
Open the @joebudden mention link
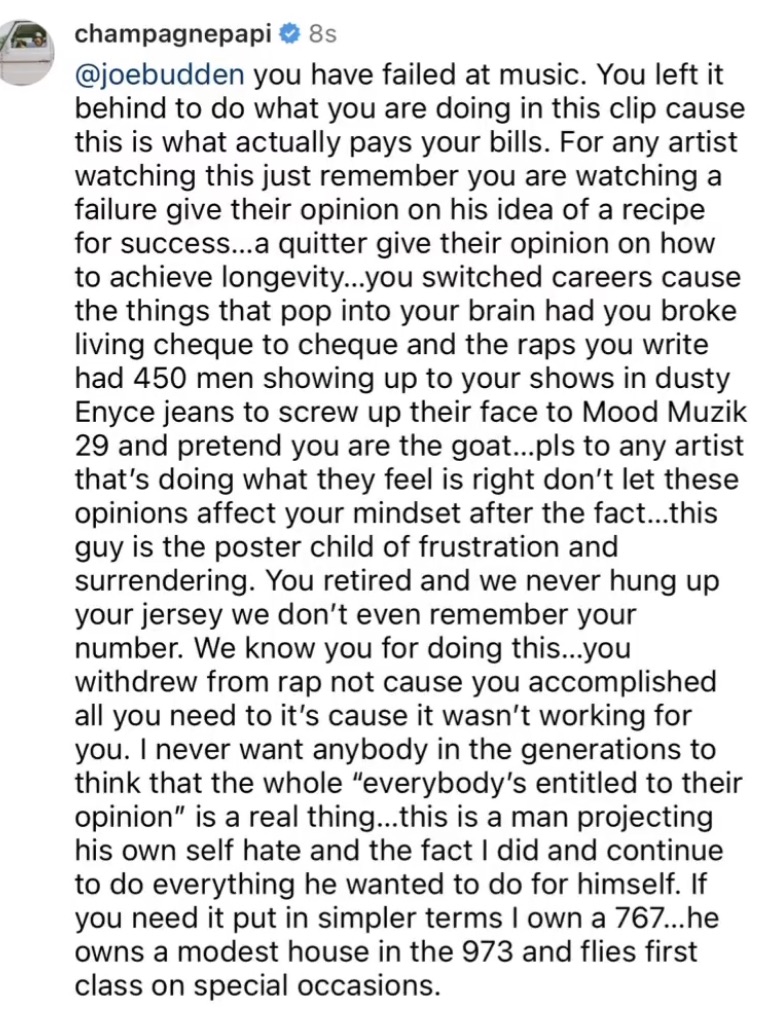pos(160,76)
